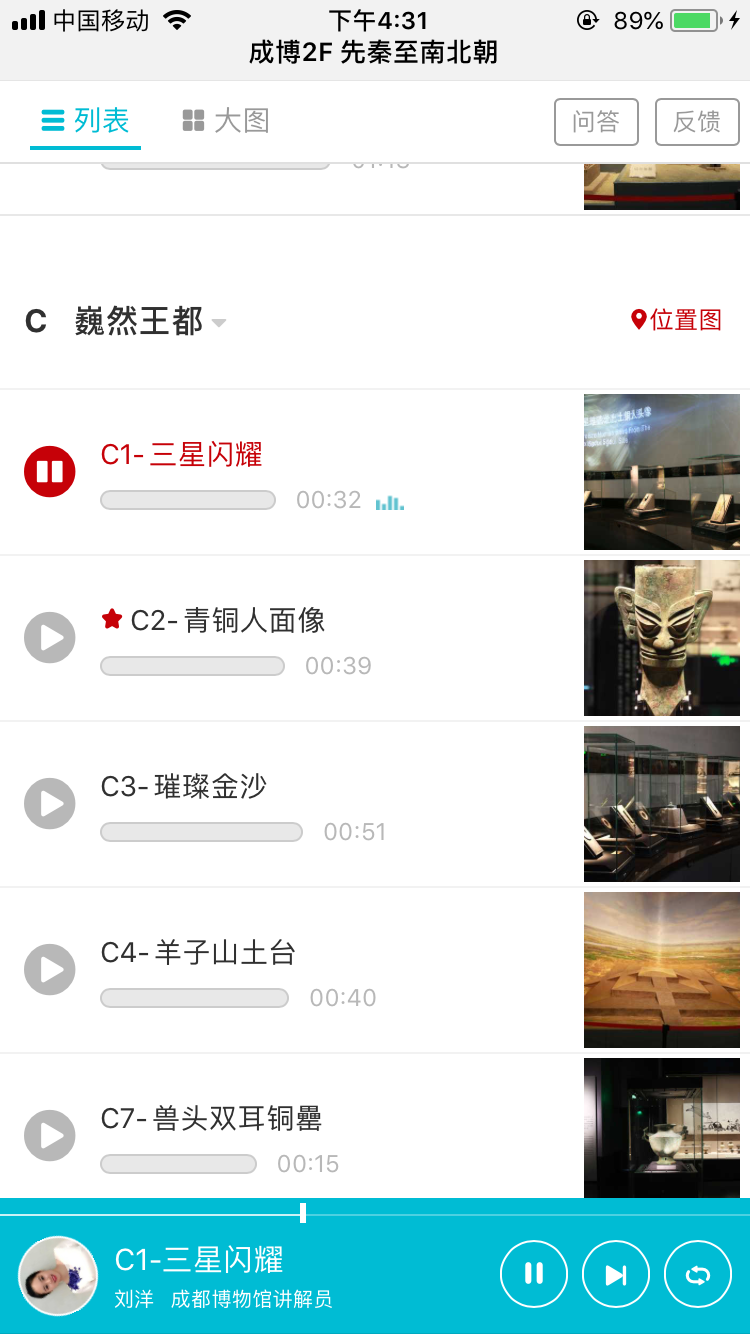Start playback of C4-羊子山土台
The image size is (750, 1334).
pyautogui.click(x=49, y=969)
